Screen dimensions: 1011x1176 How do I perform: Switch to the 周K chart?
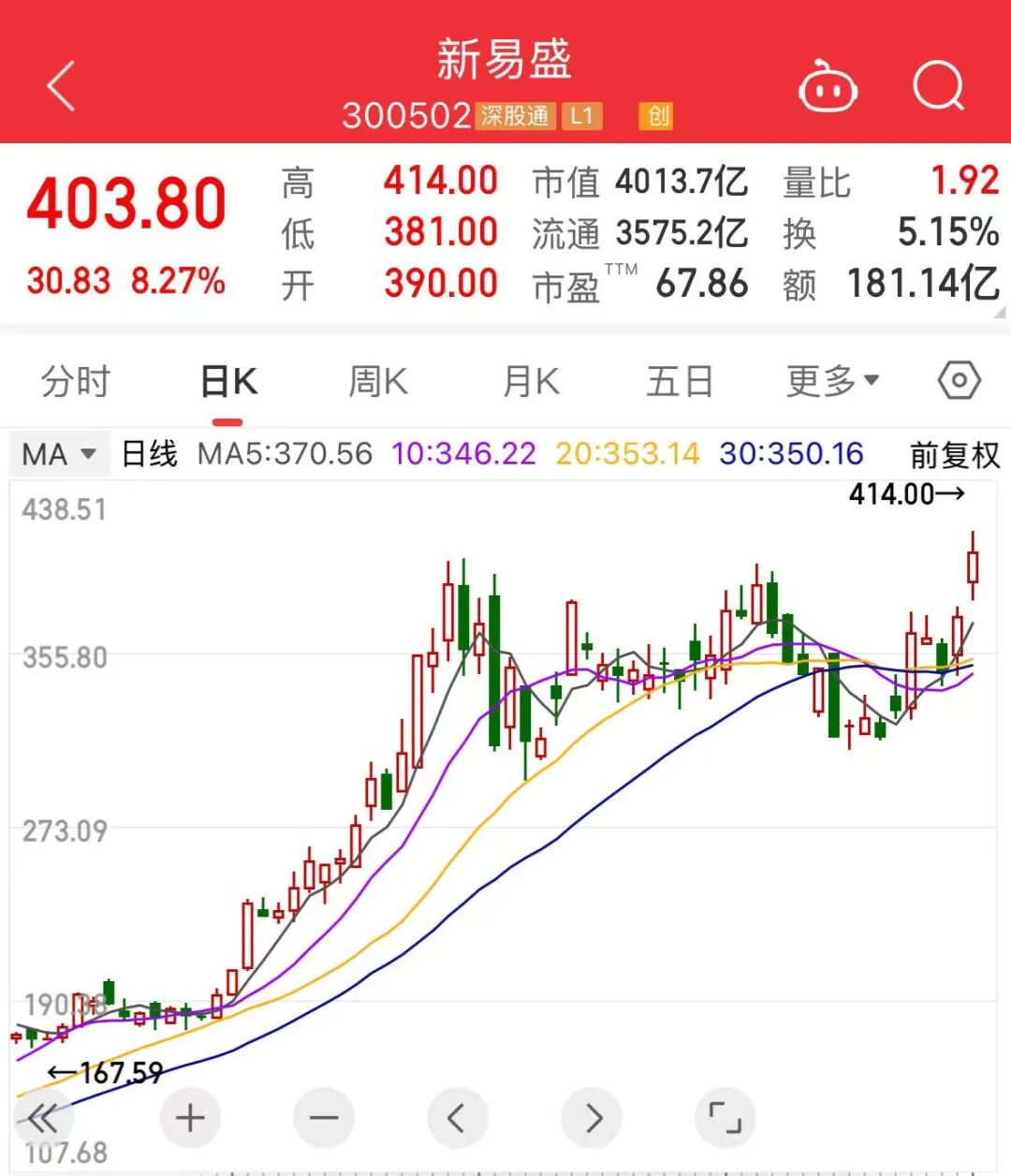click(378, 382)
